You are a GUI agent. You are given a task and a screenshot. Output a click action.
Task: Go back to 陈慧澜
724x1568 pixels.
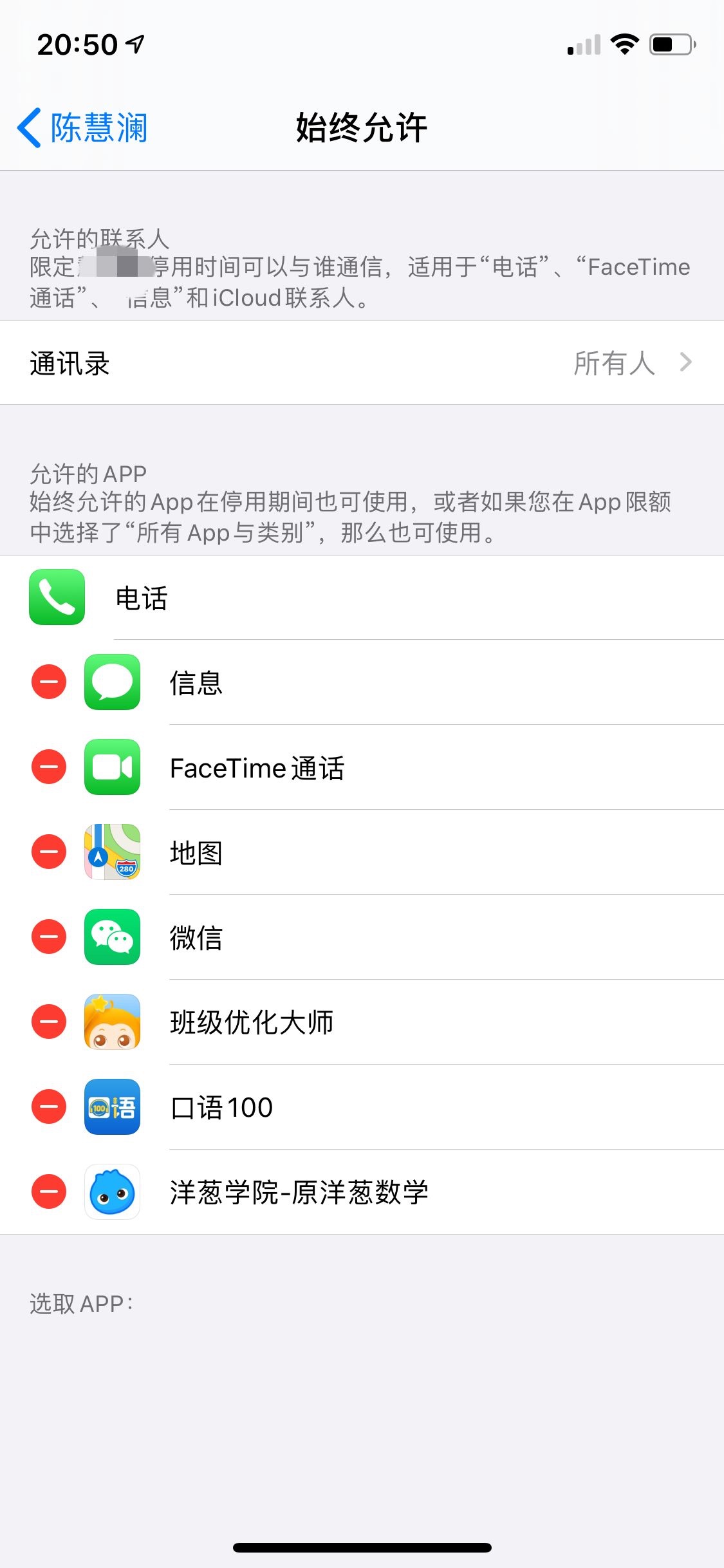[x=82, y=127]
